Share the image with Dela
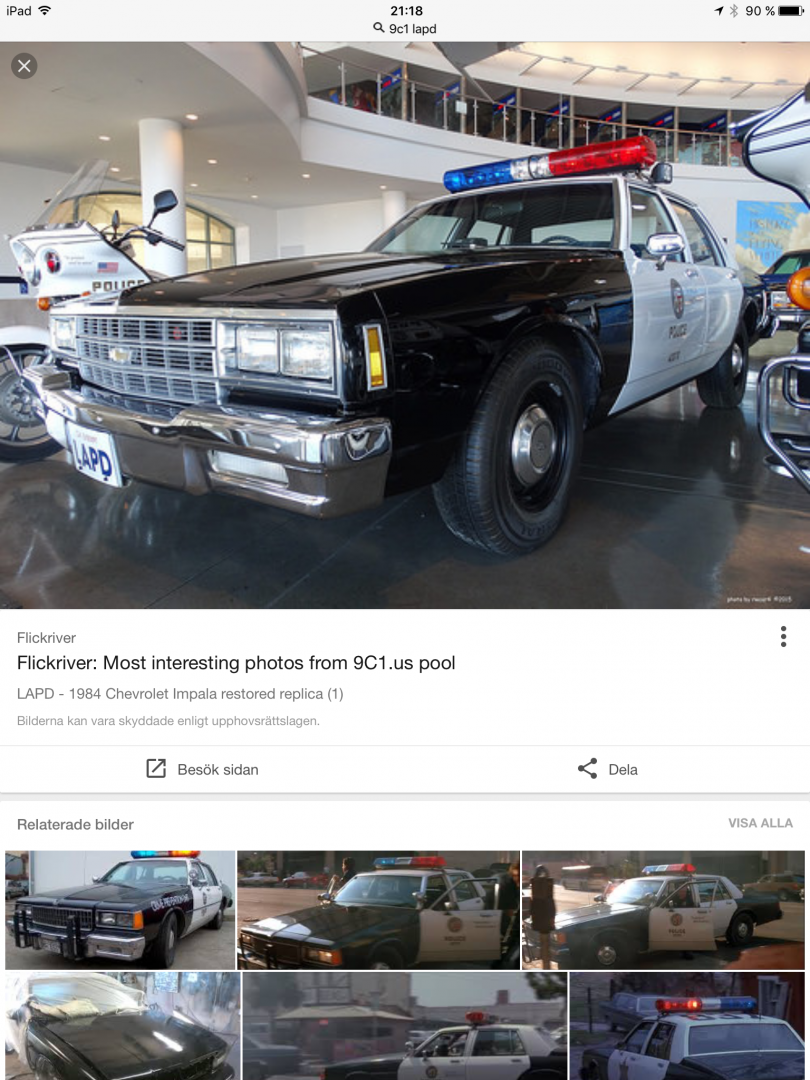Image resolution: width=810 pixels, height=1080 pixels. 607,769
